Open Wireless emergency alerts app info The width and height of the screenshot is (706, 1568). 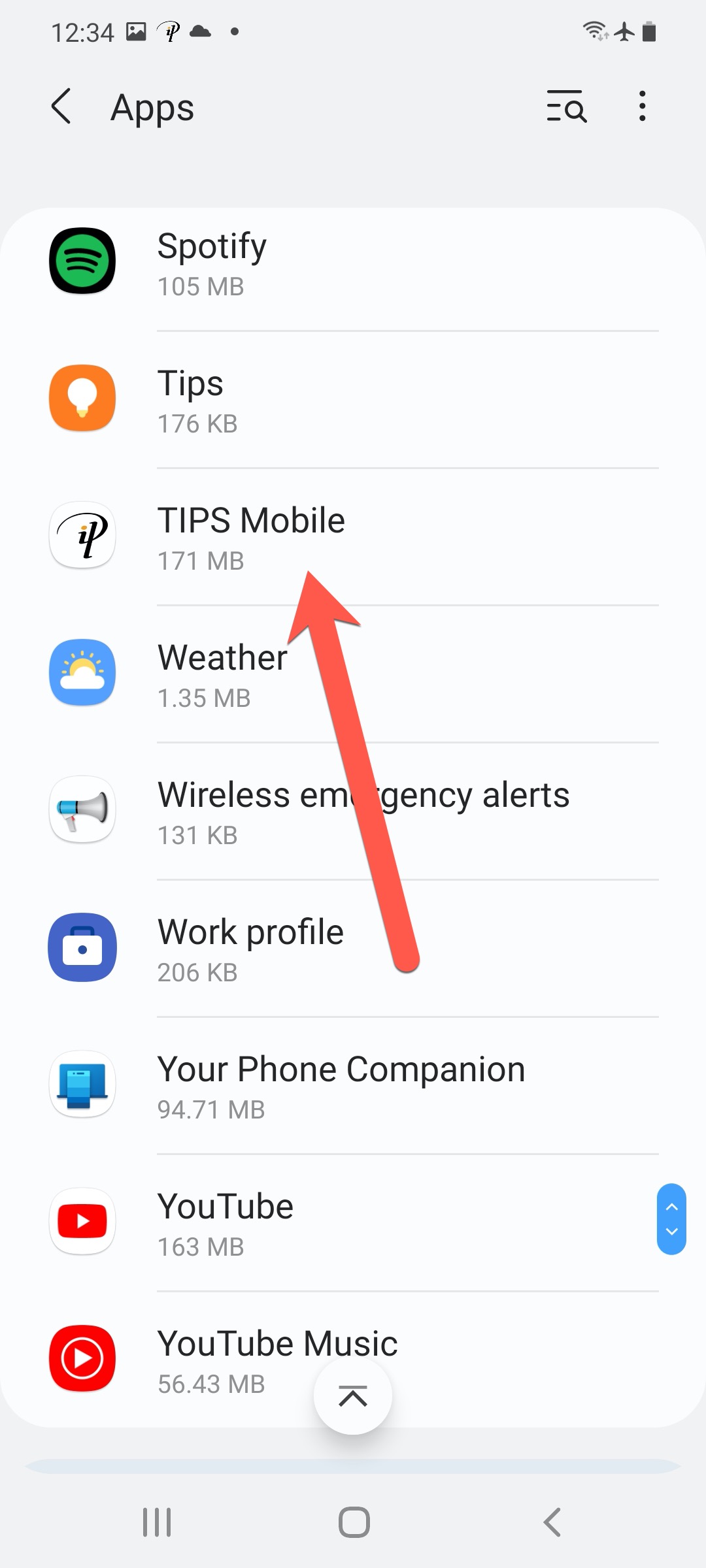353,811
